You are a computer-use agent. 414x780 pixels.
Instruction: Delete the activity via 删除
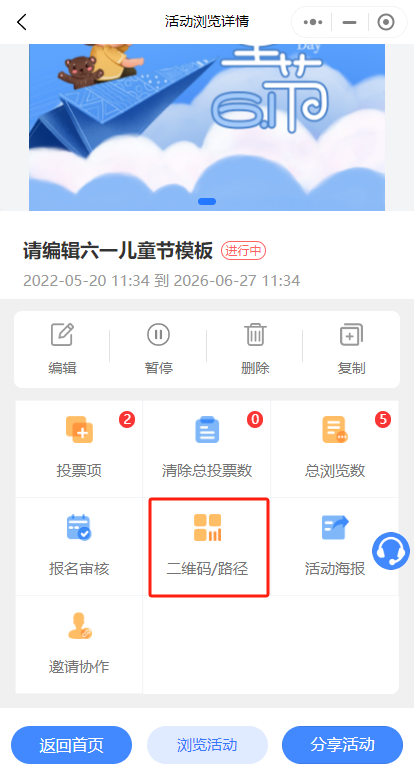tap(255, 349)
